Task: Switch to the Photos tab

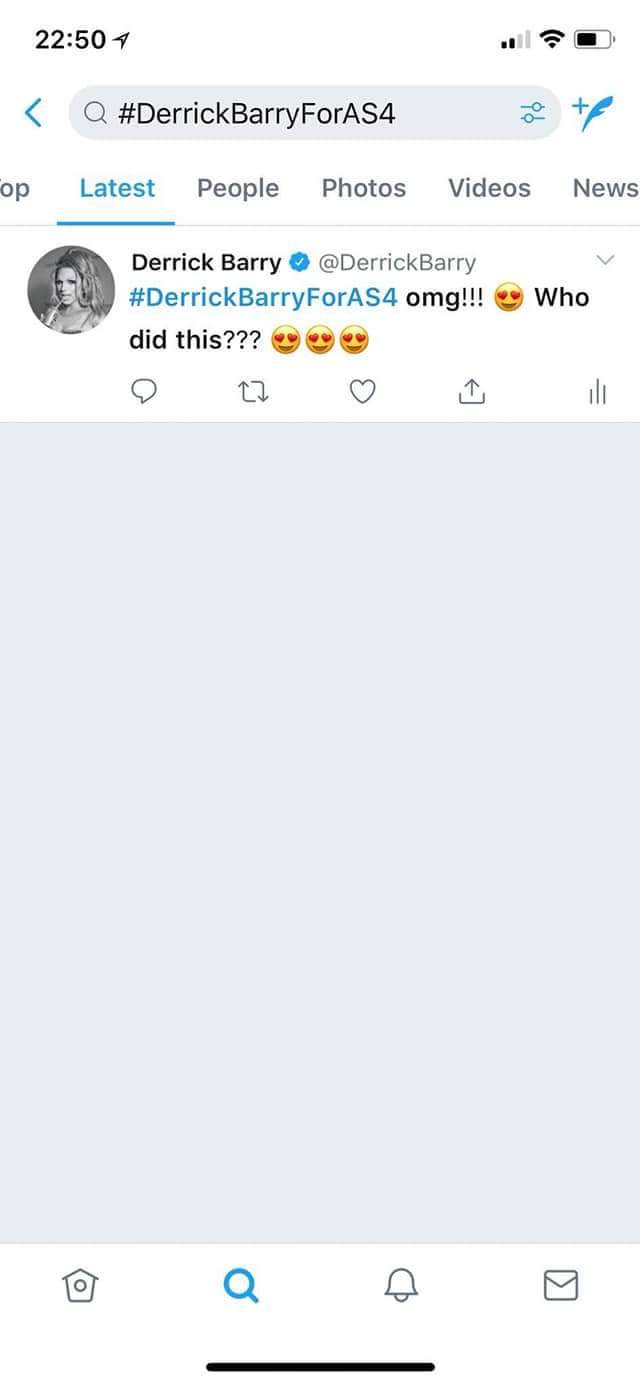Action: tap(363, 188)
